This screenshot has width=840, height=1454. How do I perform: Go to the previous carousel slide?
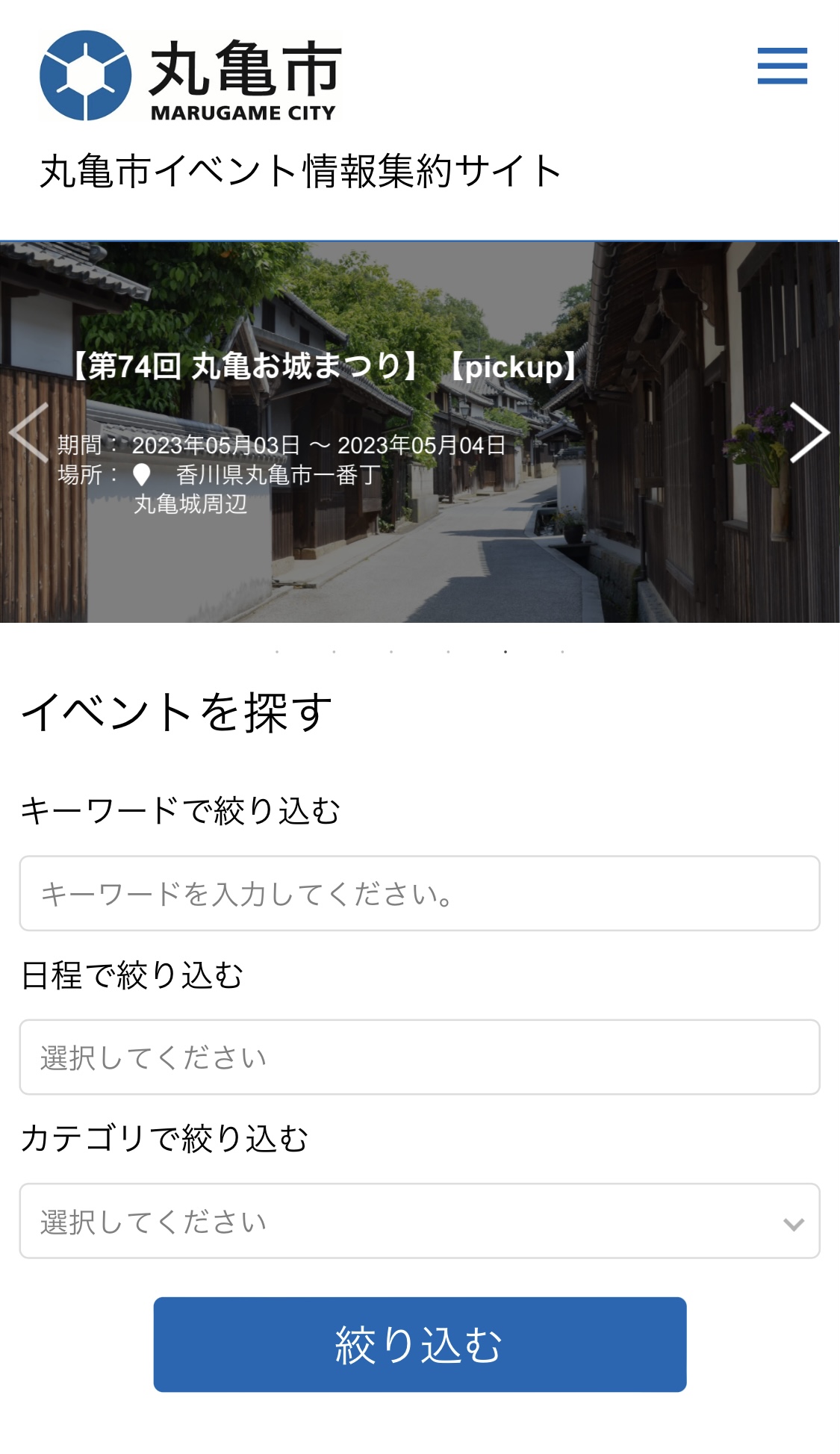pyautogui.click(x=29, y=432)
